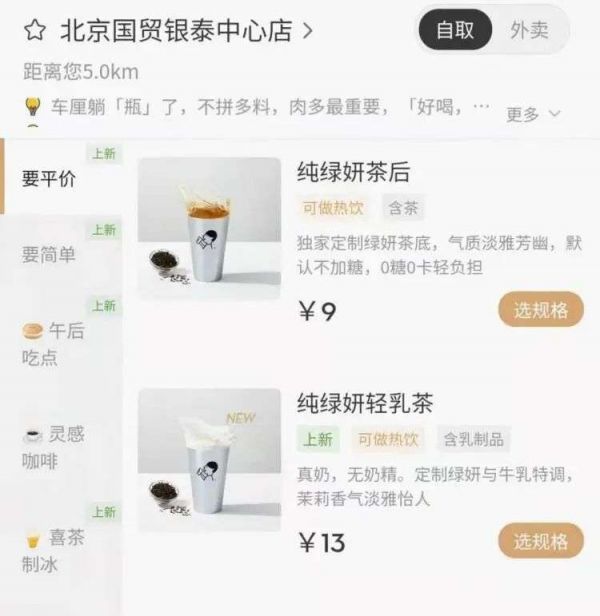Viewport: 600px width, 616px height.
Task: Choose 选规格 for 纯绿妍轻乳茶
Action: pos(541,542)
